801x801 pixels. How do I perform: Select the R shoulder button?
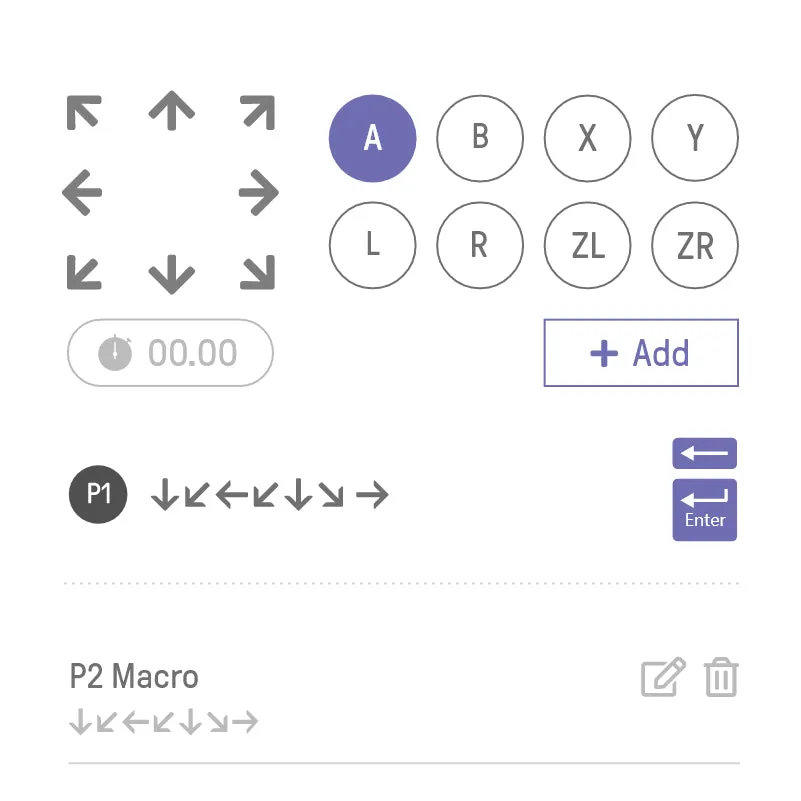point(480,245)
